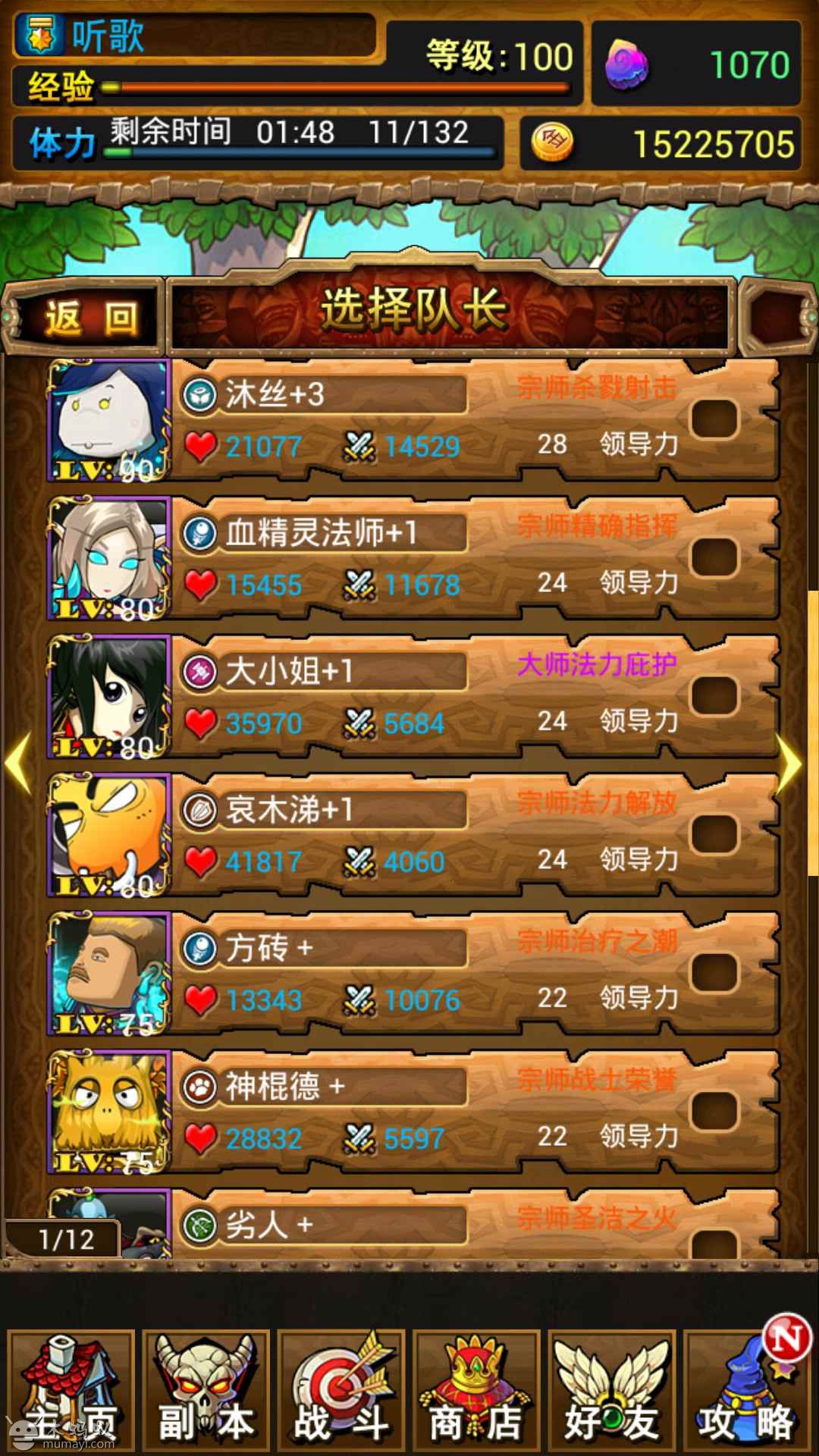This screenshot has height=1456, width=819.
Task: Mark 方砖 + as the leader
Action: 714,972
